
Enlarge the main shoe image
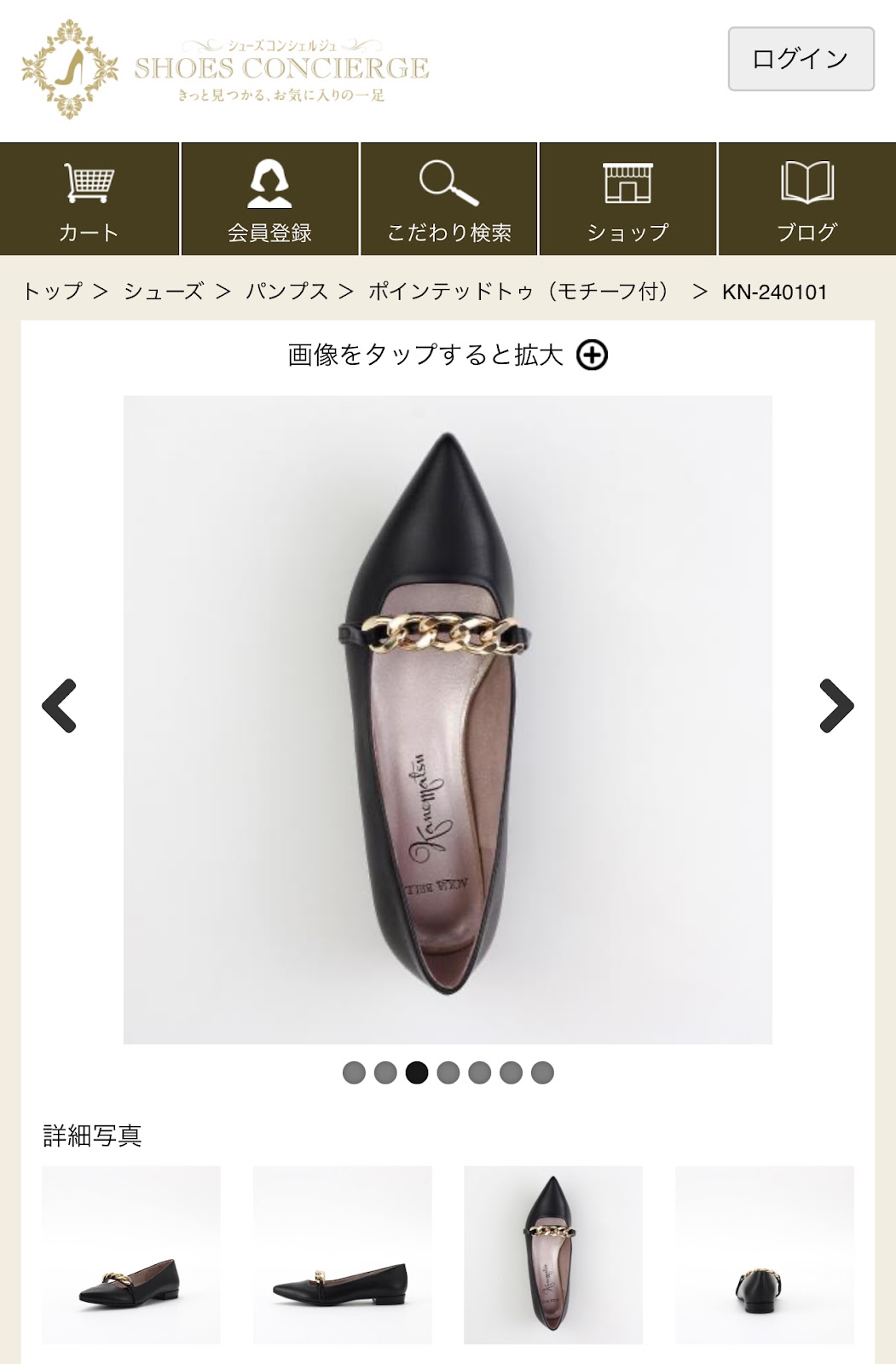(448, 720)
